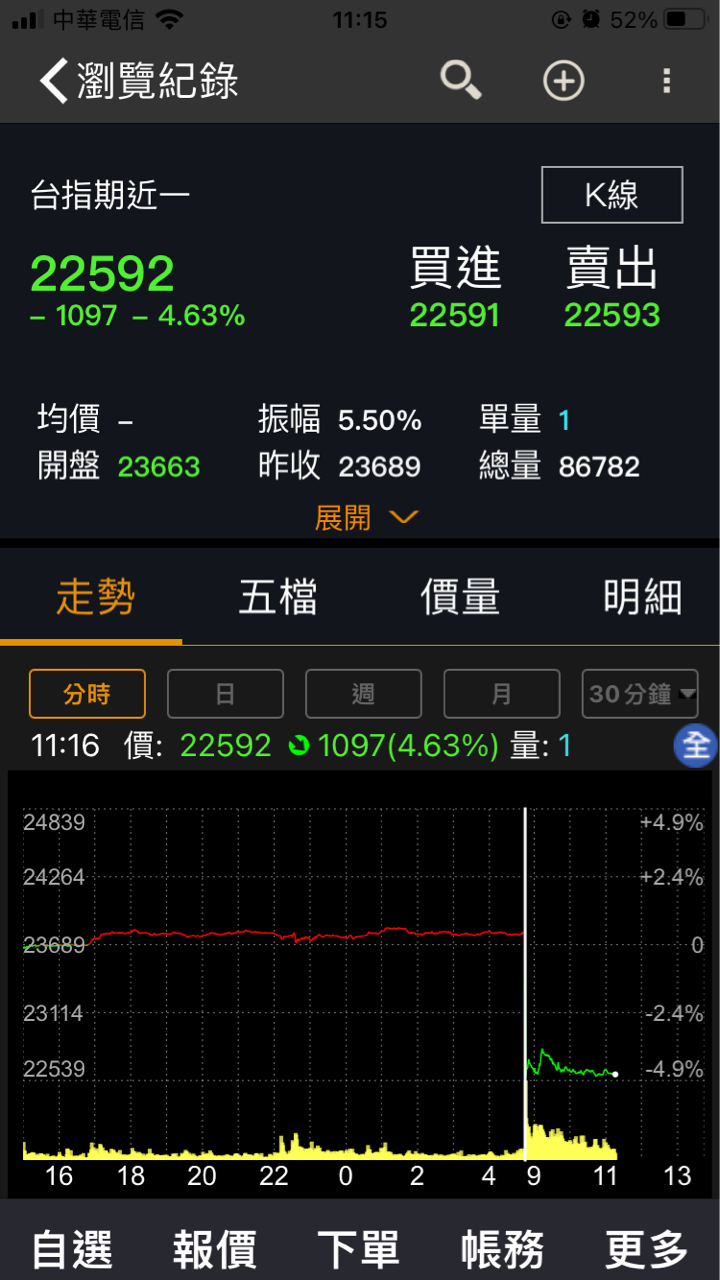Go to the 自選 watchlist tab
The width and height of the screenshot is (720, 1280).
coord(72,1249)
